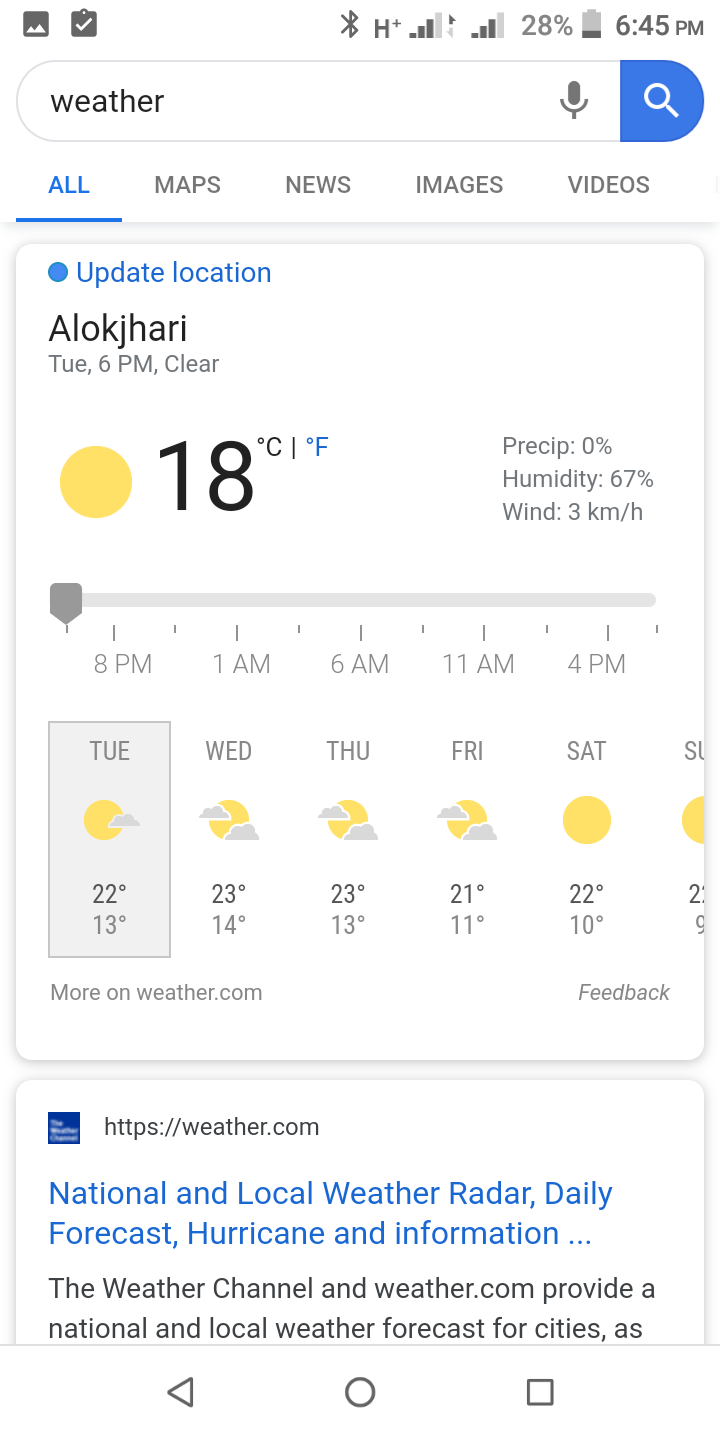Tap the blue search button
This screenshot has width=720, height=1440.
coord(661,101)
